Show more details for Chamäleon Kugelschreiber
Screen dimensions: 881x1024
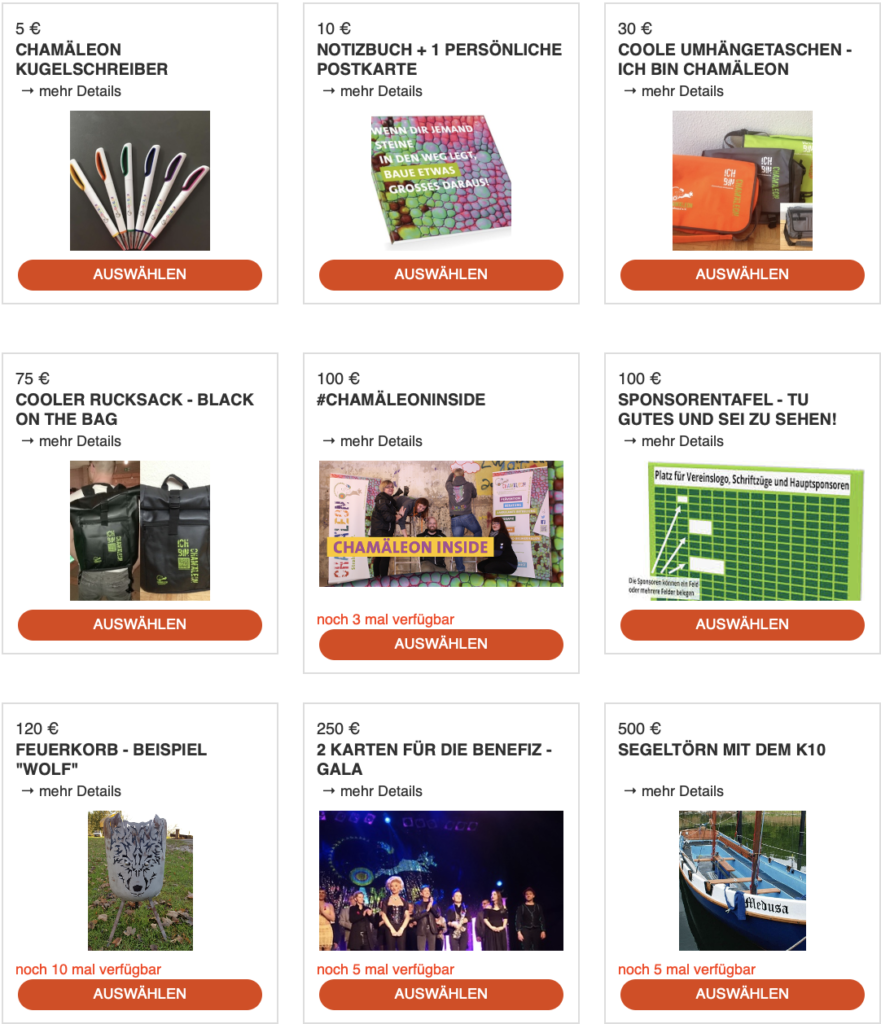[70, 91]
